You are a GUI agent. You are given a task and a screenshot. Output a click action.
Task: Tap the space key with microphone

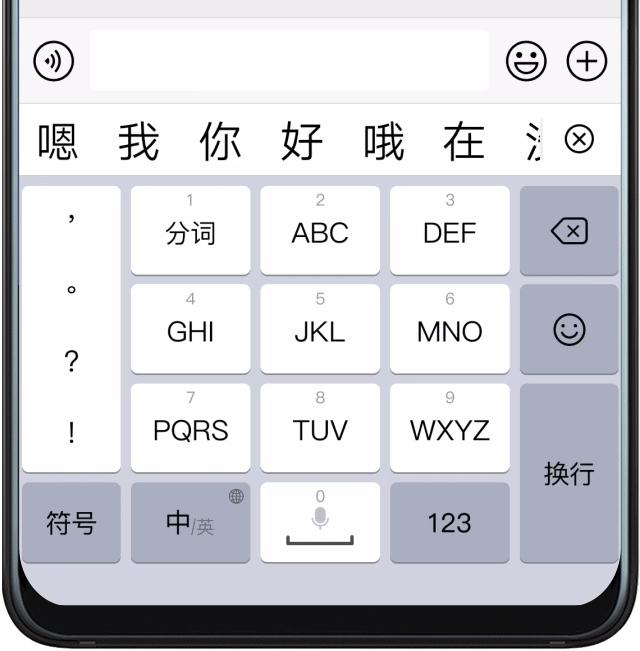tap(320, 523)
